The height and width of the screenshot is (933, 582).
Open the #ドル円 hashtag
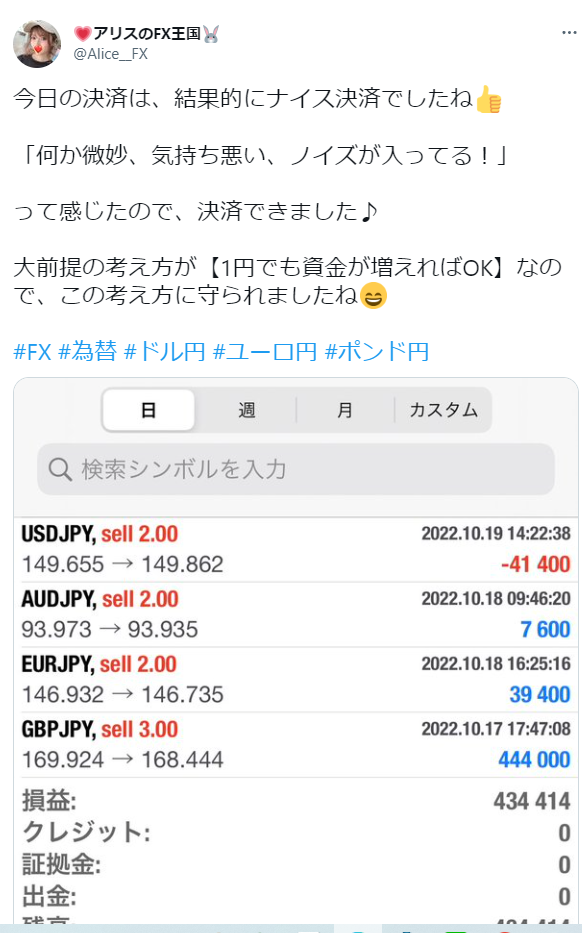point(165,352)
